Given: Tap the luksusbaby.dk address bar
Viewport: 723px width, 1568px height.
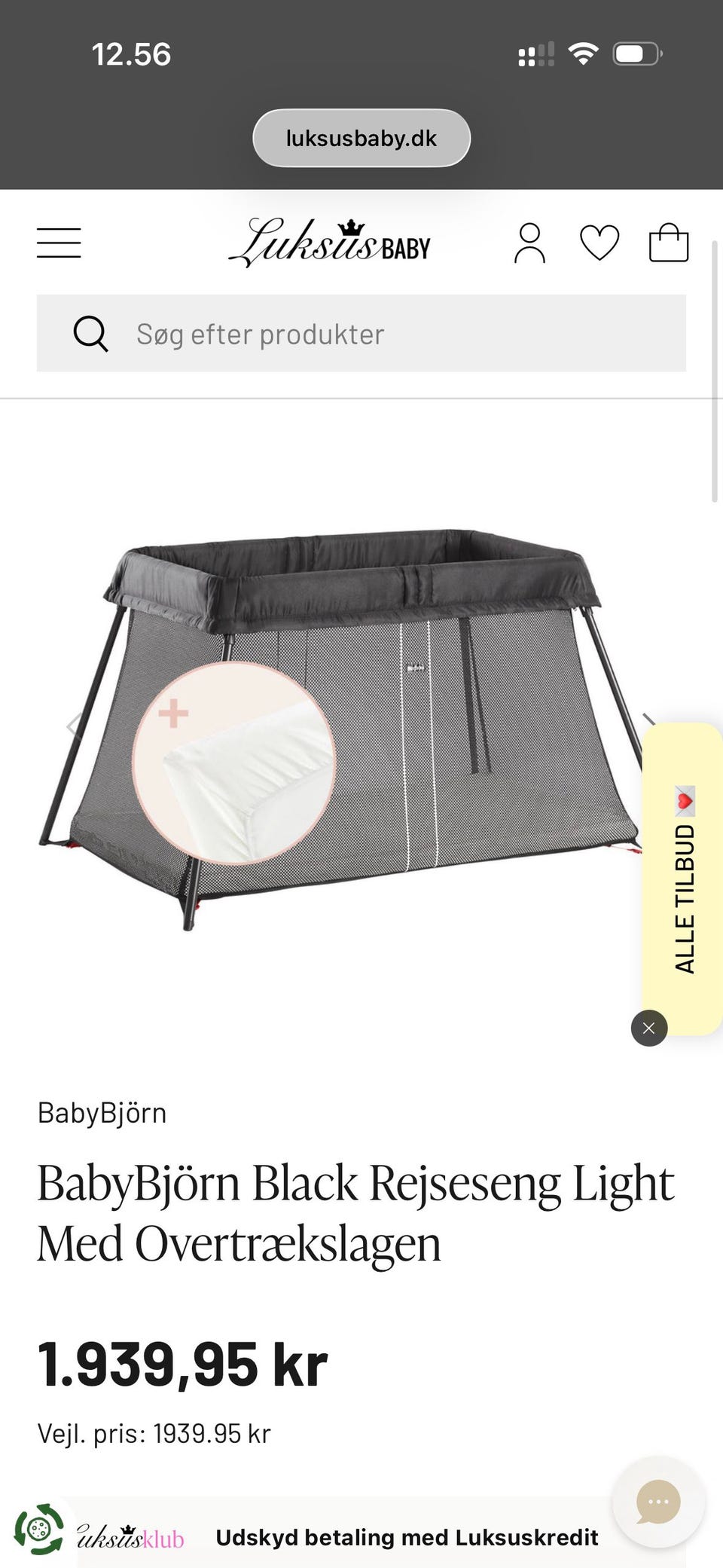Looking at the screenshot, I should [x=361, y=139].
